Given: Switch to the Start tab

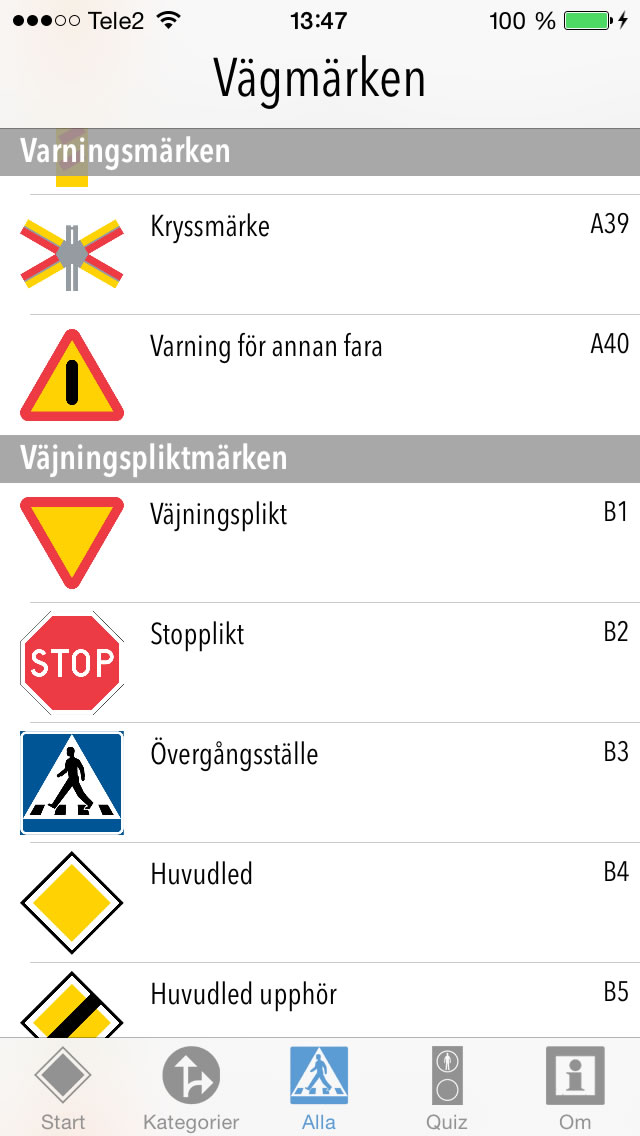Looking at the screenshot, I should [x=63, y=1088].
